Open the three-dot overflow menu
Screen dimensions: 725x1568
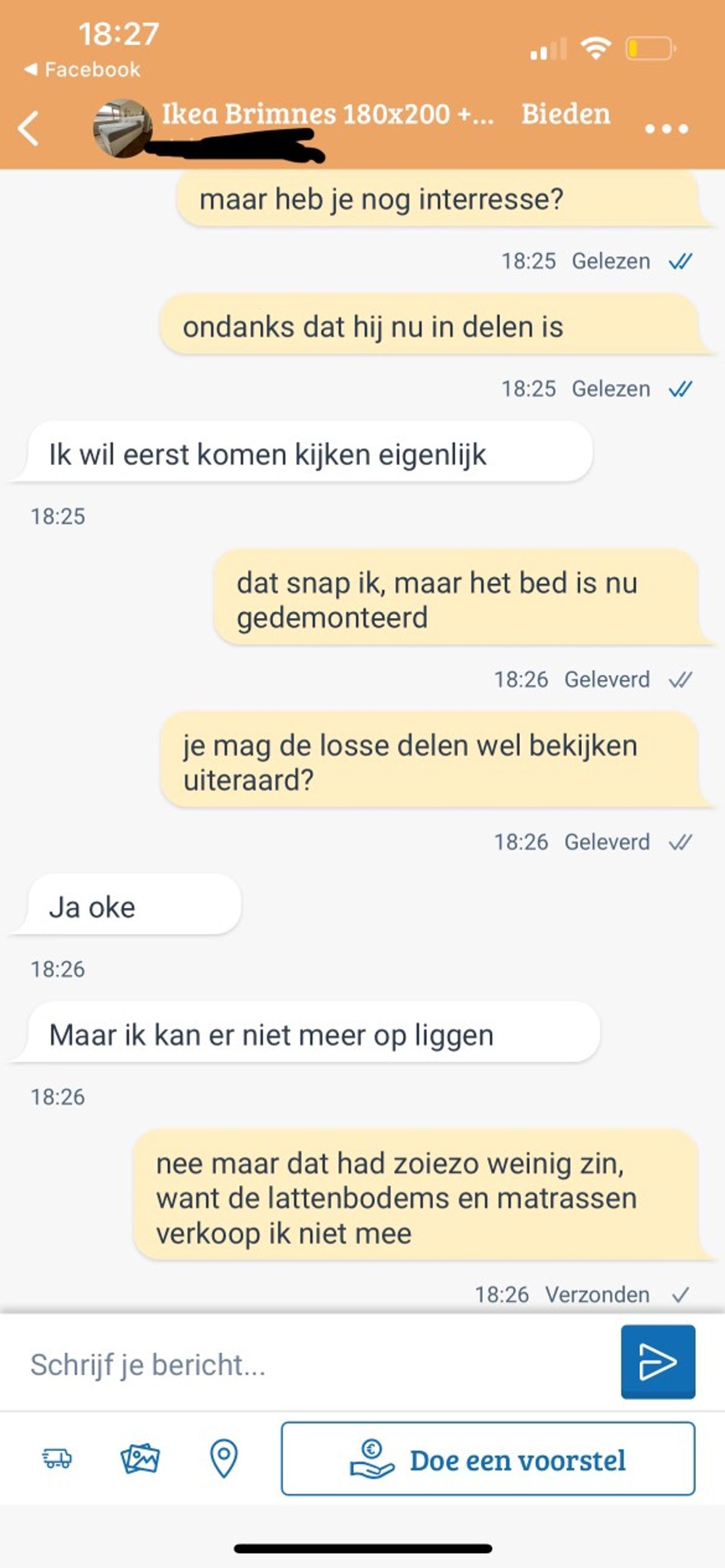[x=666, y=129]
